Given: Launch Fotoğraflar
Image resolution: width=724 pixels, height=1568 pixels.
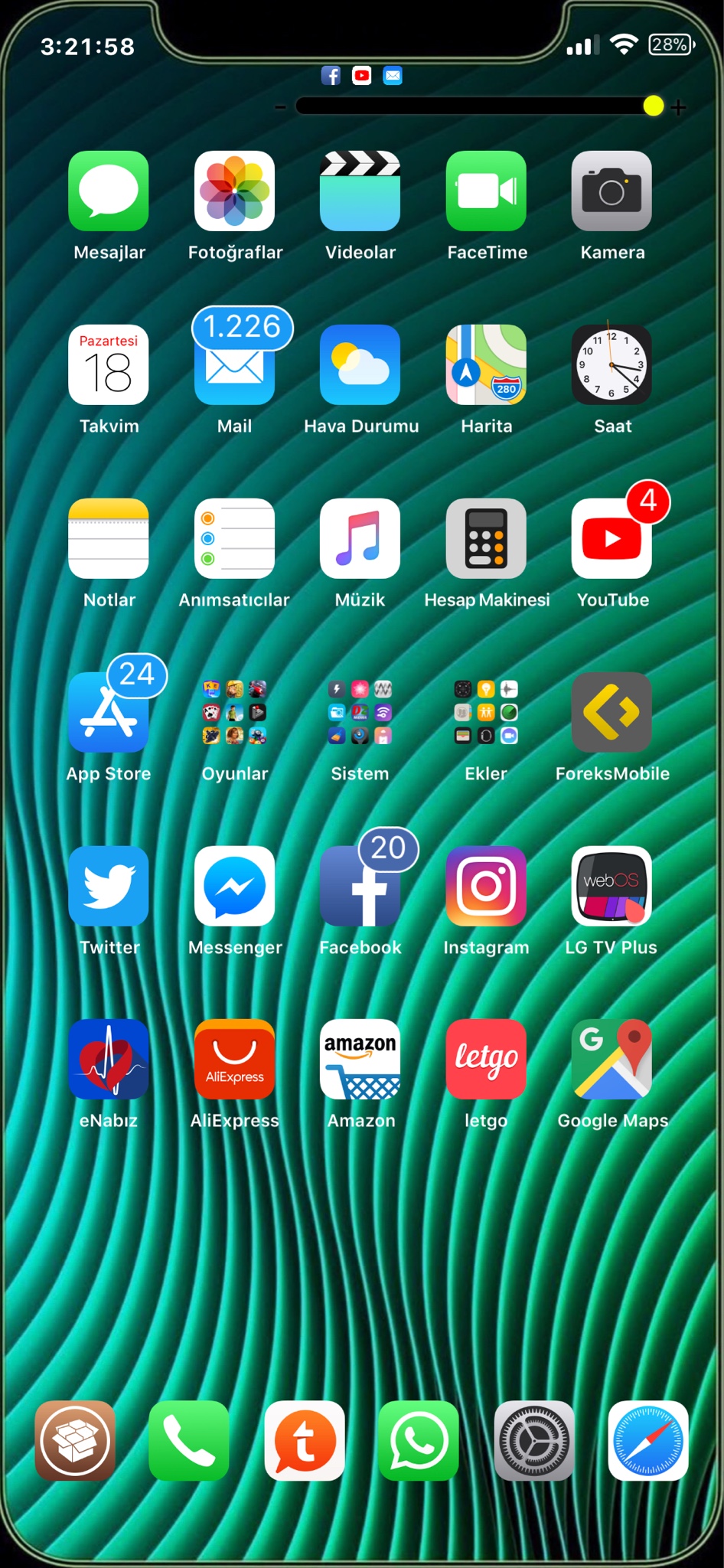Looking at the screenshot, I should click(x=234, y=191).
